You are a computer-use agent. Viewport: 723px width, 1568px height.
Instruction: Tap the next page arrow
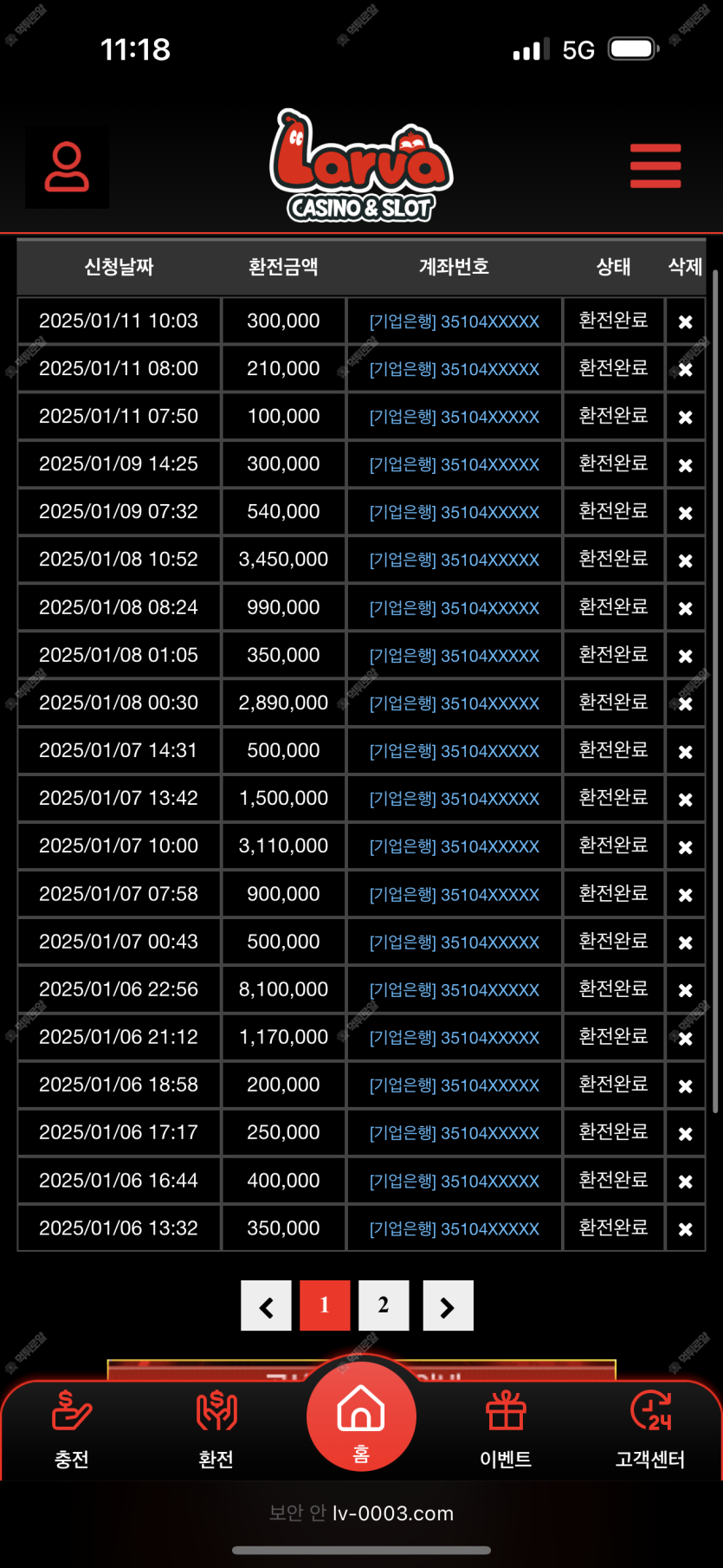(x=448, y=1306)
